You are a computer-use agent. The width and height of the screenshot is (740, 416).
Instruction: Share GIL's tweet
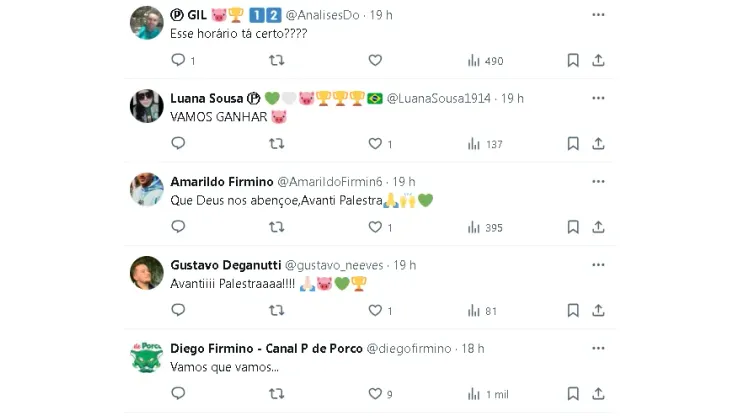598,60
